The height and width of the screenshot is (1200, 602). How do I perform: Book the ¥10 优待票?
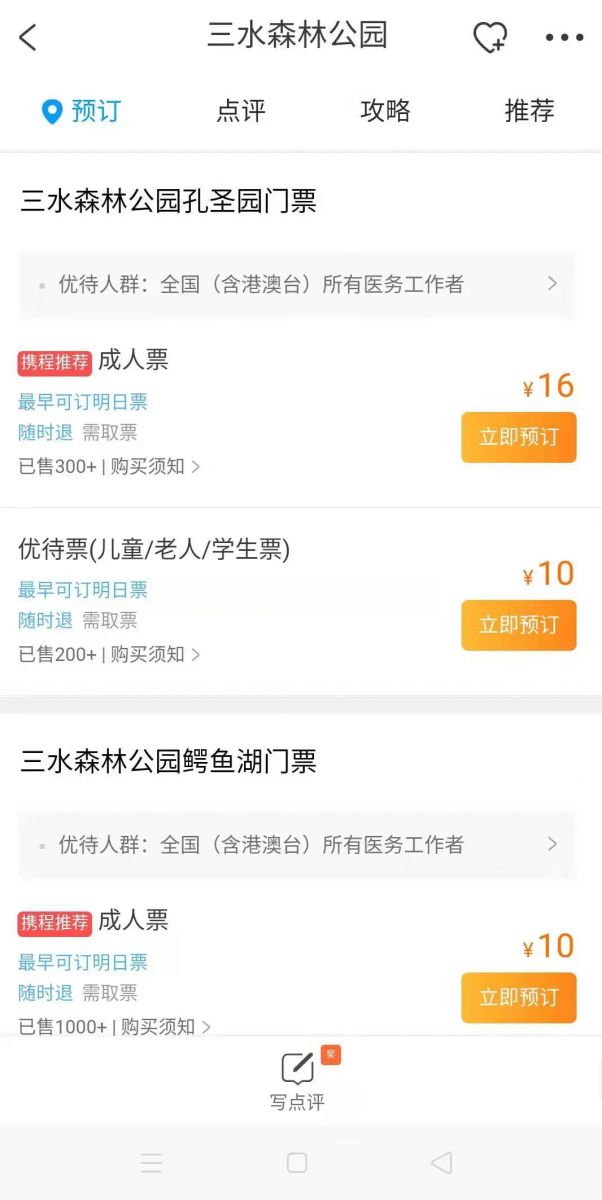tap(518, 625)
